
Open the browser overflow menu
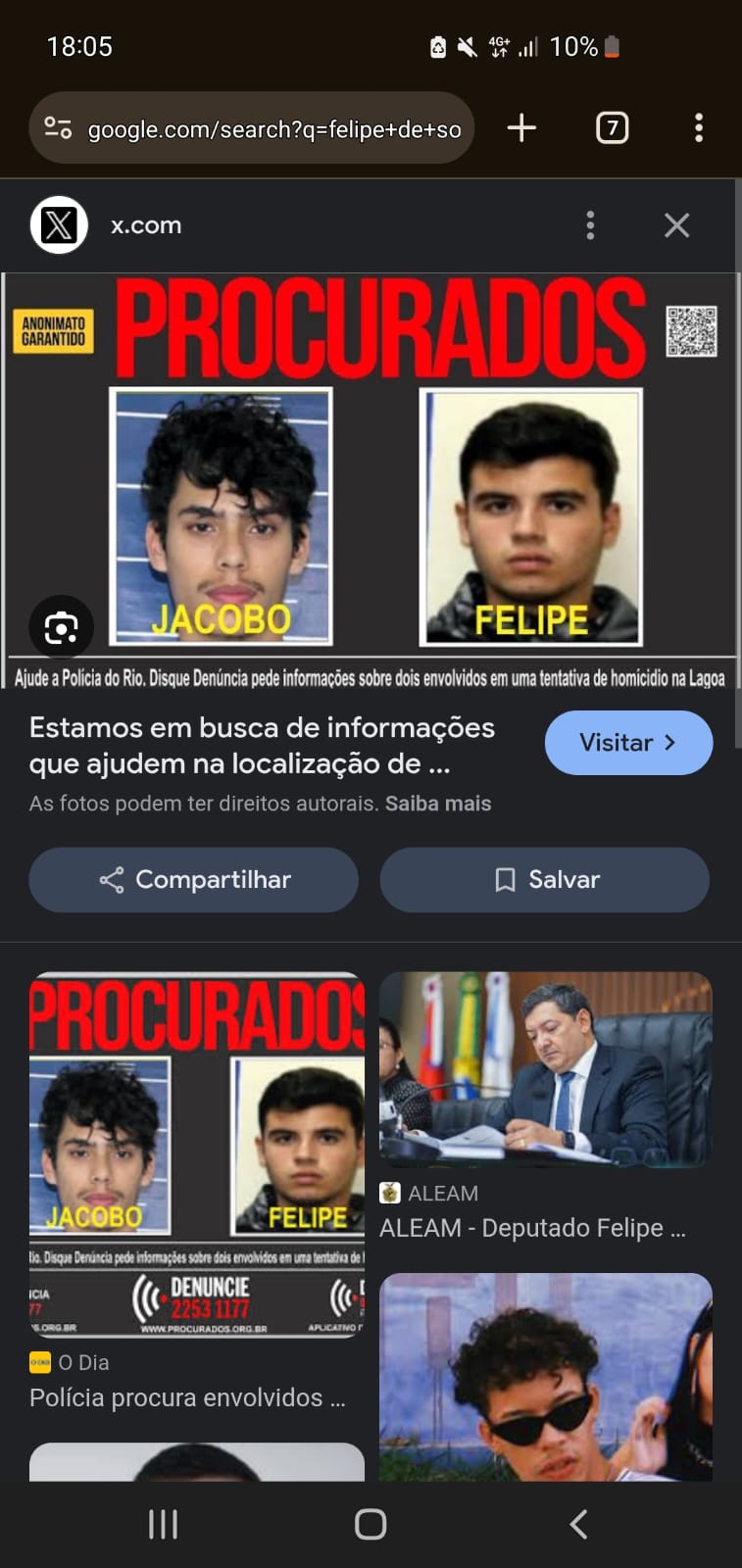click(x=698, y=127)
